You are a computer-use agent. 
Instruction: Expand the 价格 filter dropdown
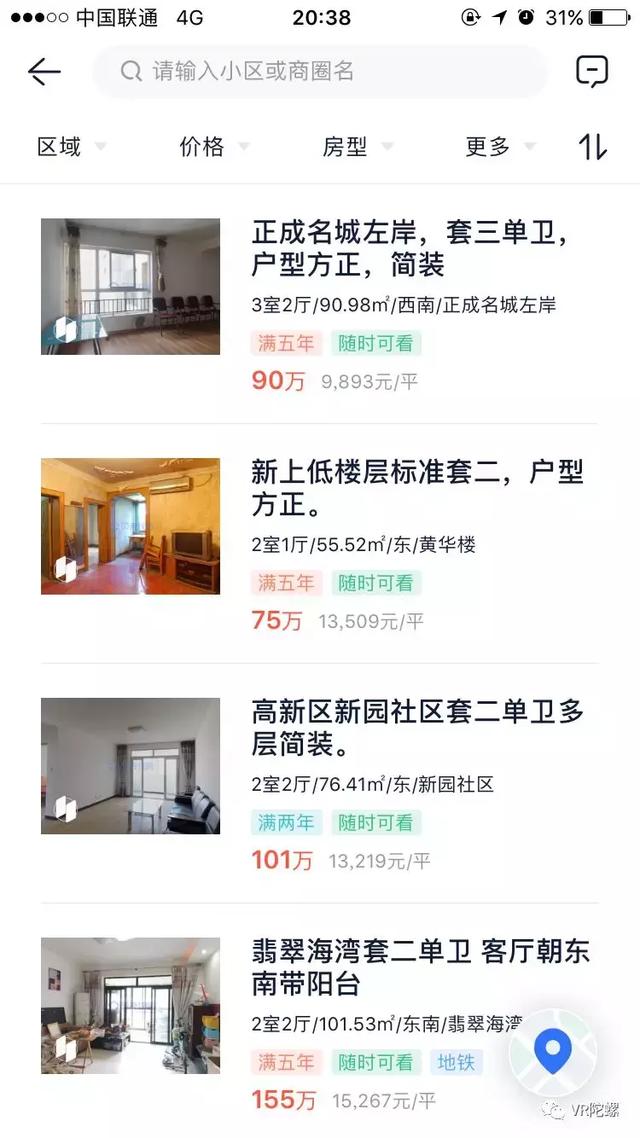[x=213, y=147]
